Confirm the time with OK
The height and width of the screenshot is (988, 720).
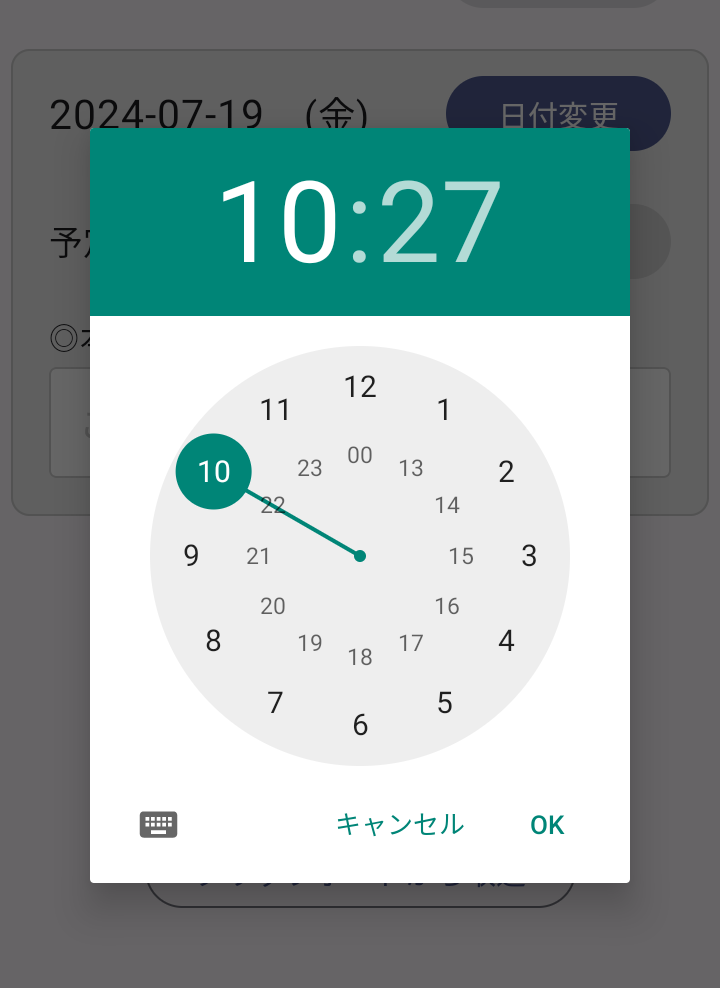547,825
